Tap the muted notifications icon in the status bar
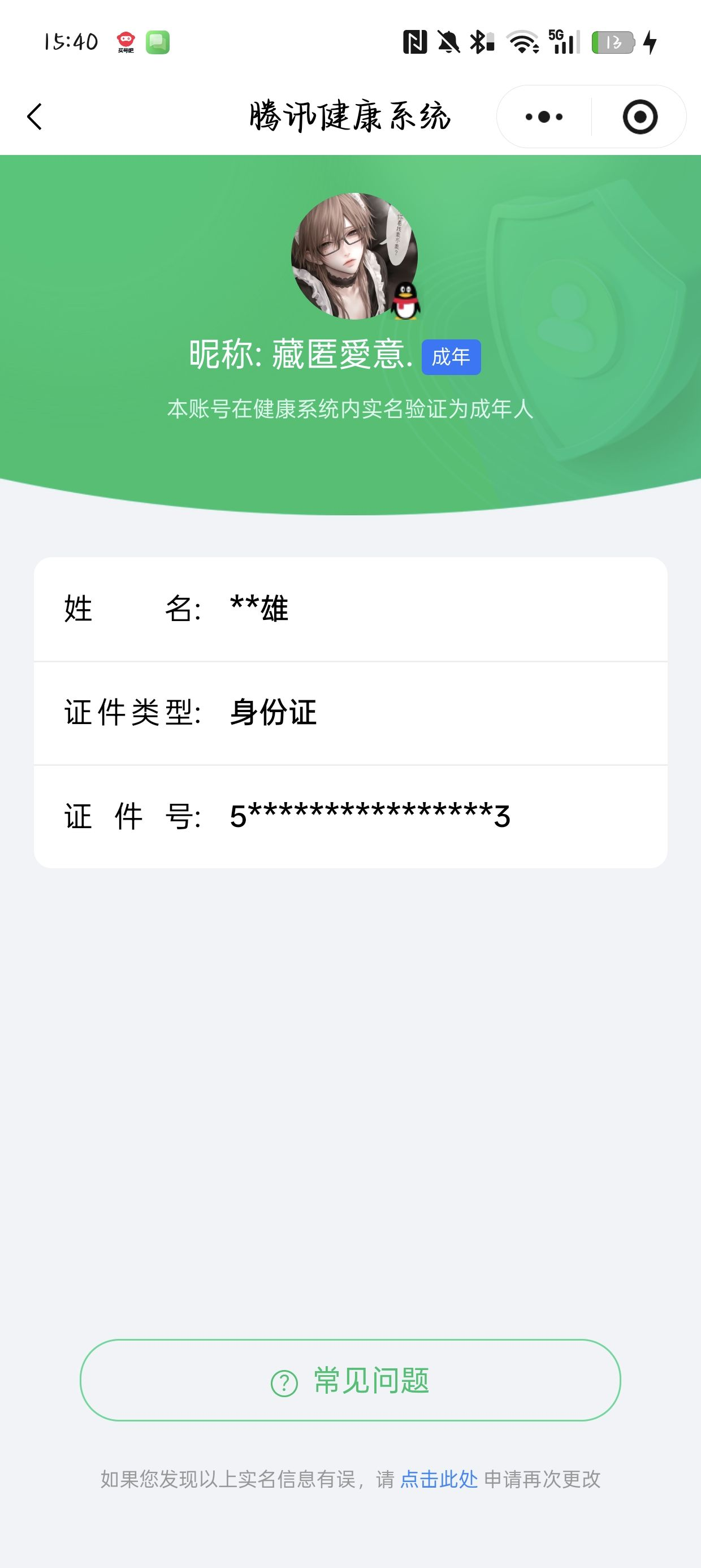701x1568 pixels. (448, 42)
